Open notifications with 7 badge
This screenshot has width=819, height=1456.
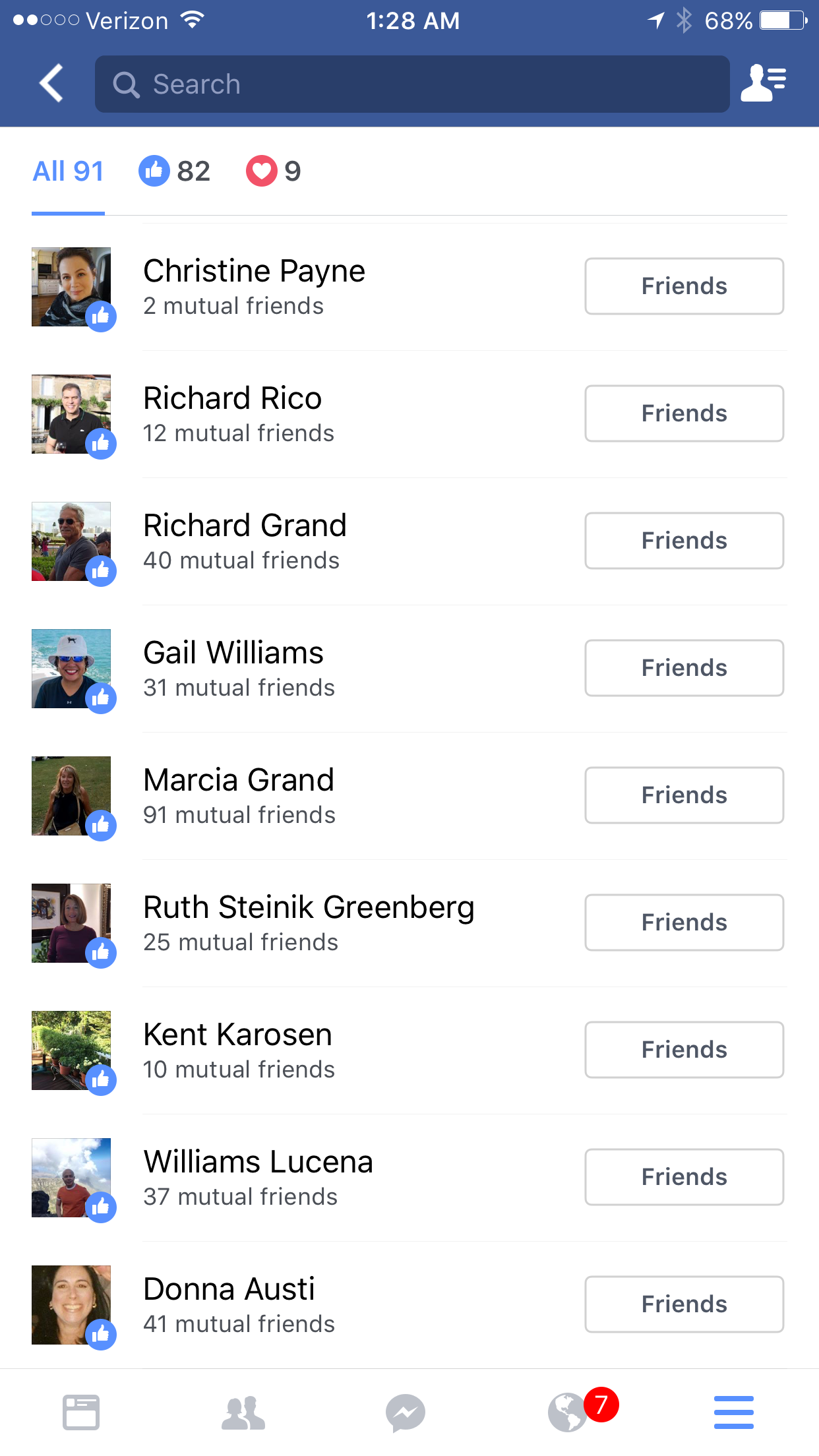[x=568, y=1412]
